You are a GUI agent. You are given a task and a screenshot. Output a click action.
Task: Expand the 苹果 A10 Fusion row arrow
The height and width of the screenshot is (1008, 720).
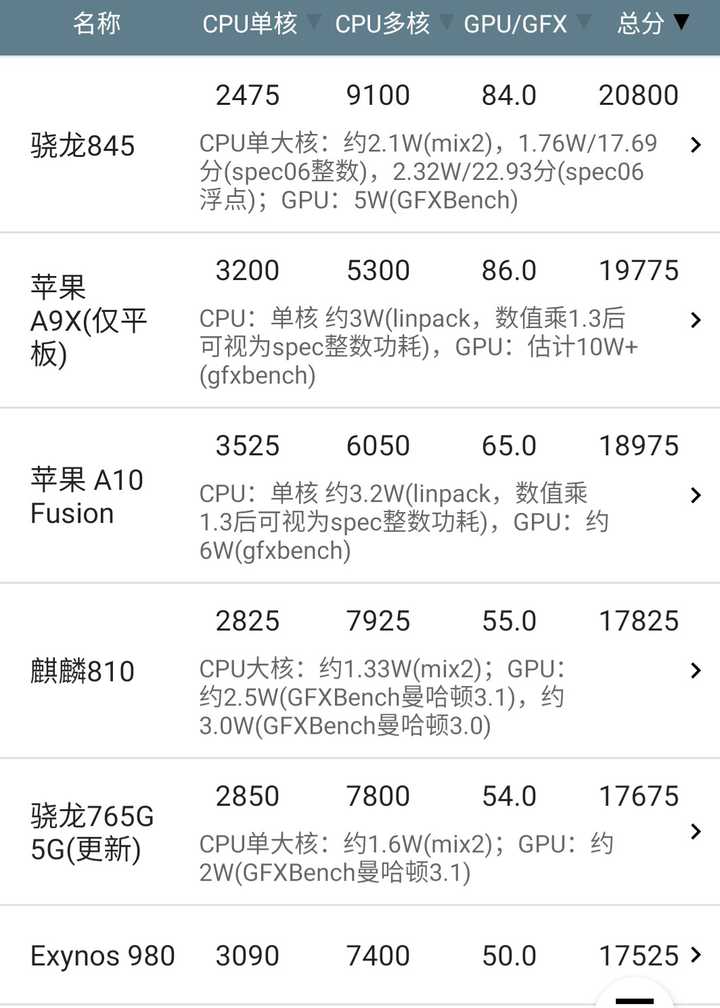pos(697,496)
